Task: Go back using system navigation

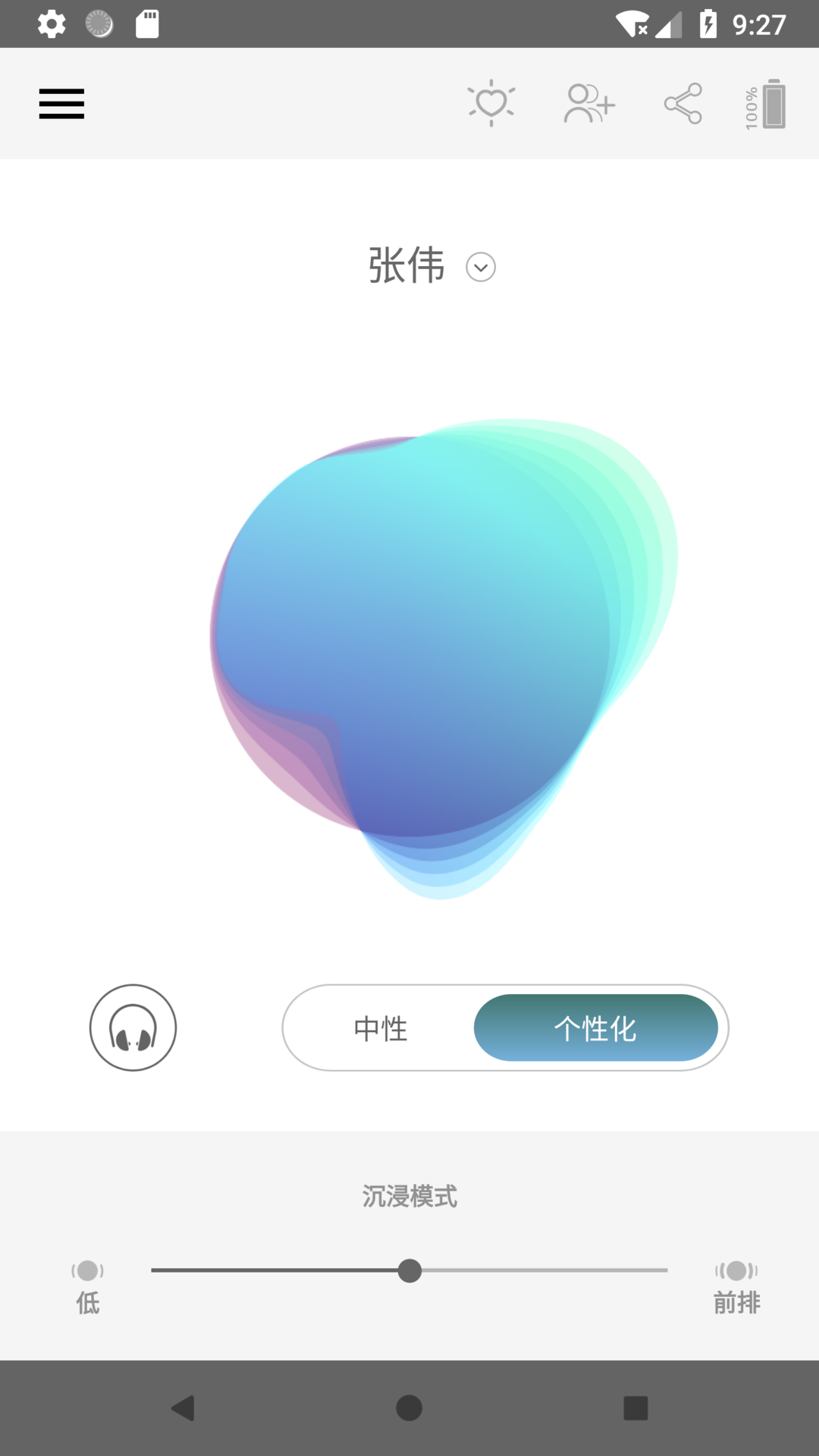Action: point(183,1408)
